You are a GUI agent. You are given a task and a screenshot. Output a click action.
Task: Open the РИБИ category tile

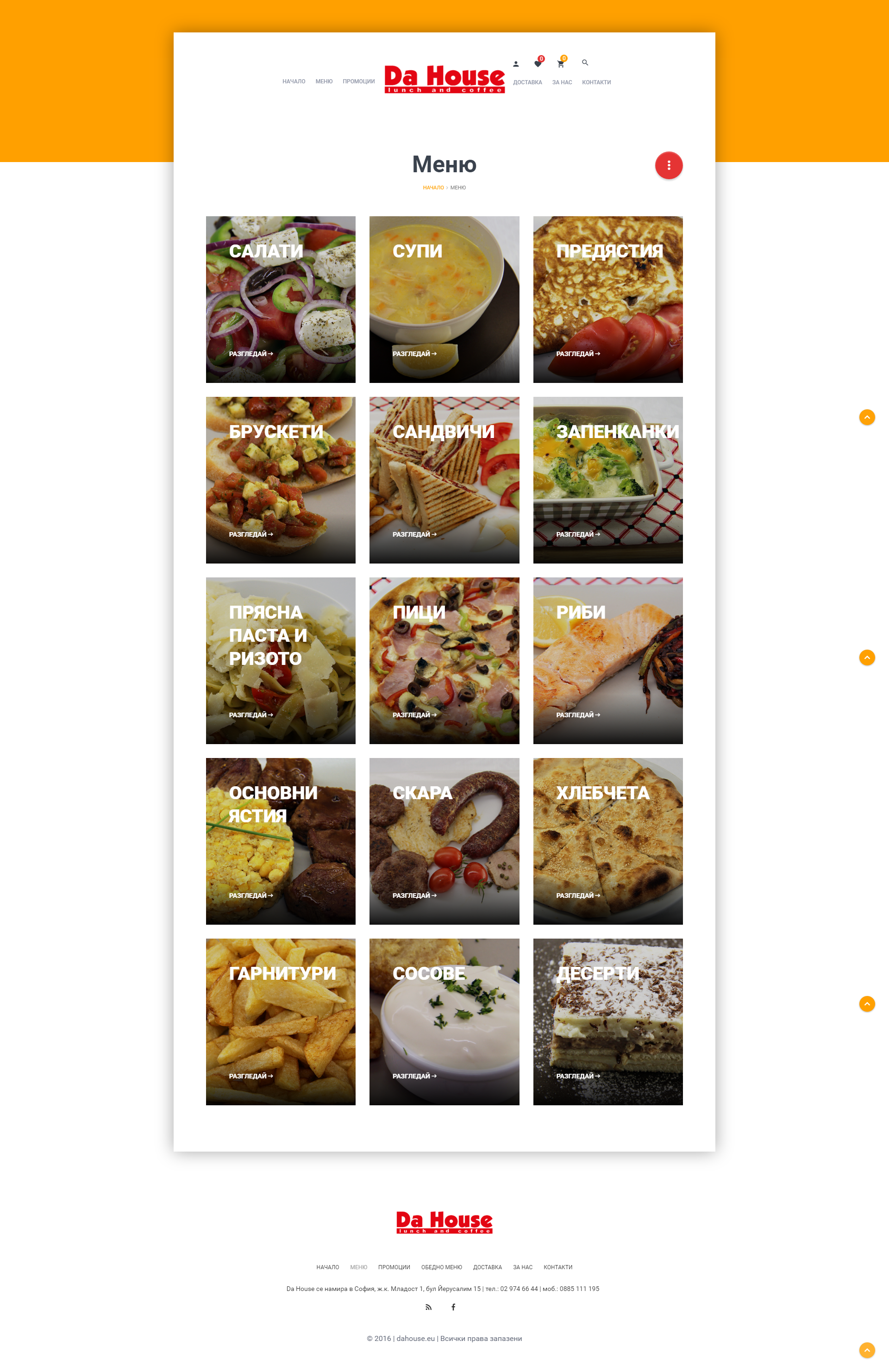(x=607, y=660)
